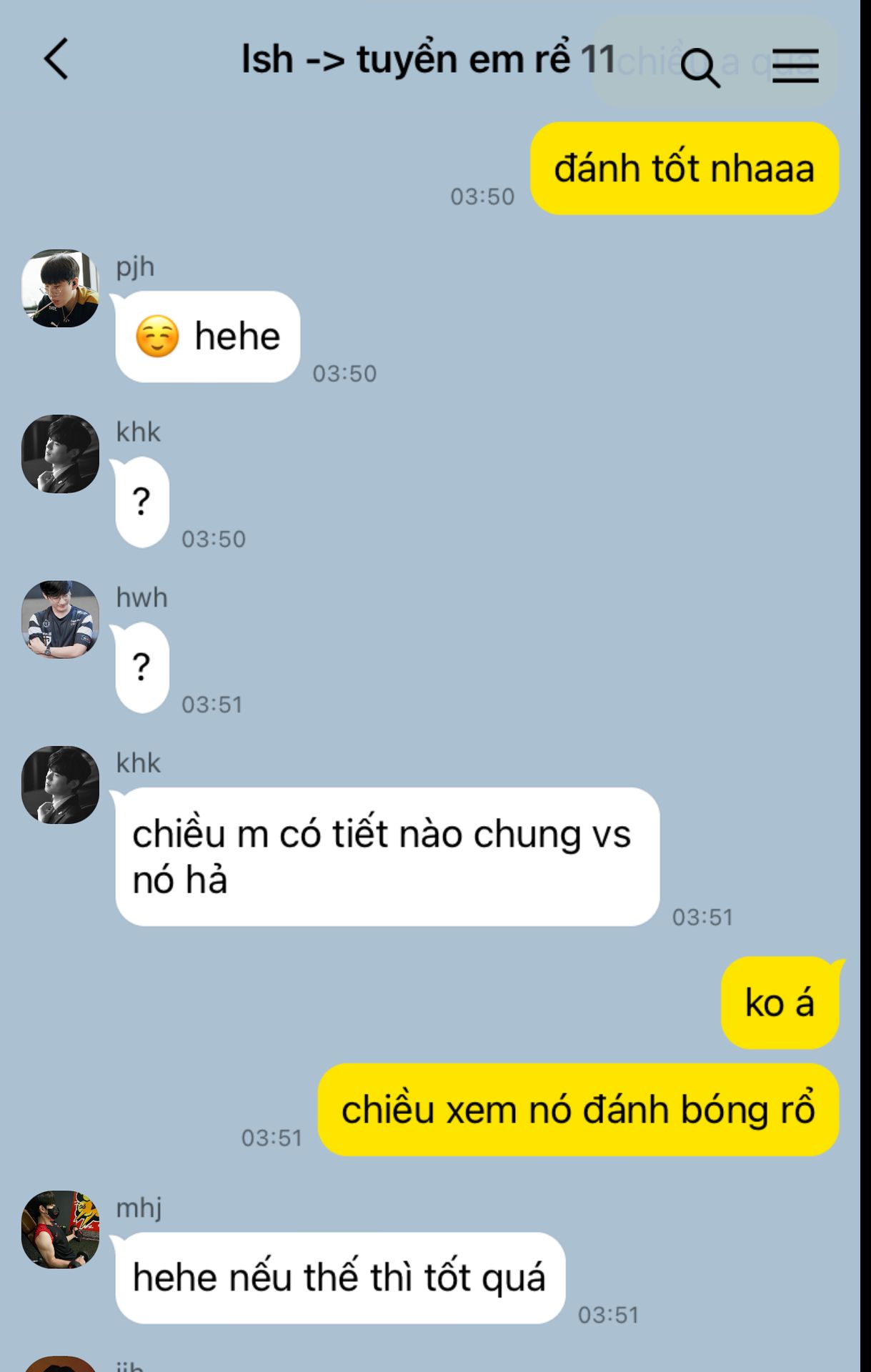Tap khk's avatar beside the long message
The width and height of the screenshot is (871, 1372).
61,785
